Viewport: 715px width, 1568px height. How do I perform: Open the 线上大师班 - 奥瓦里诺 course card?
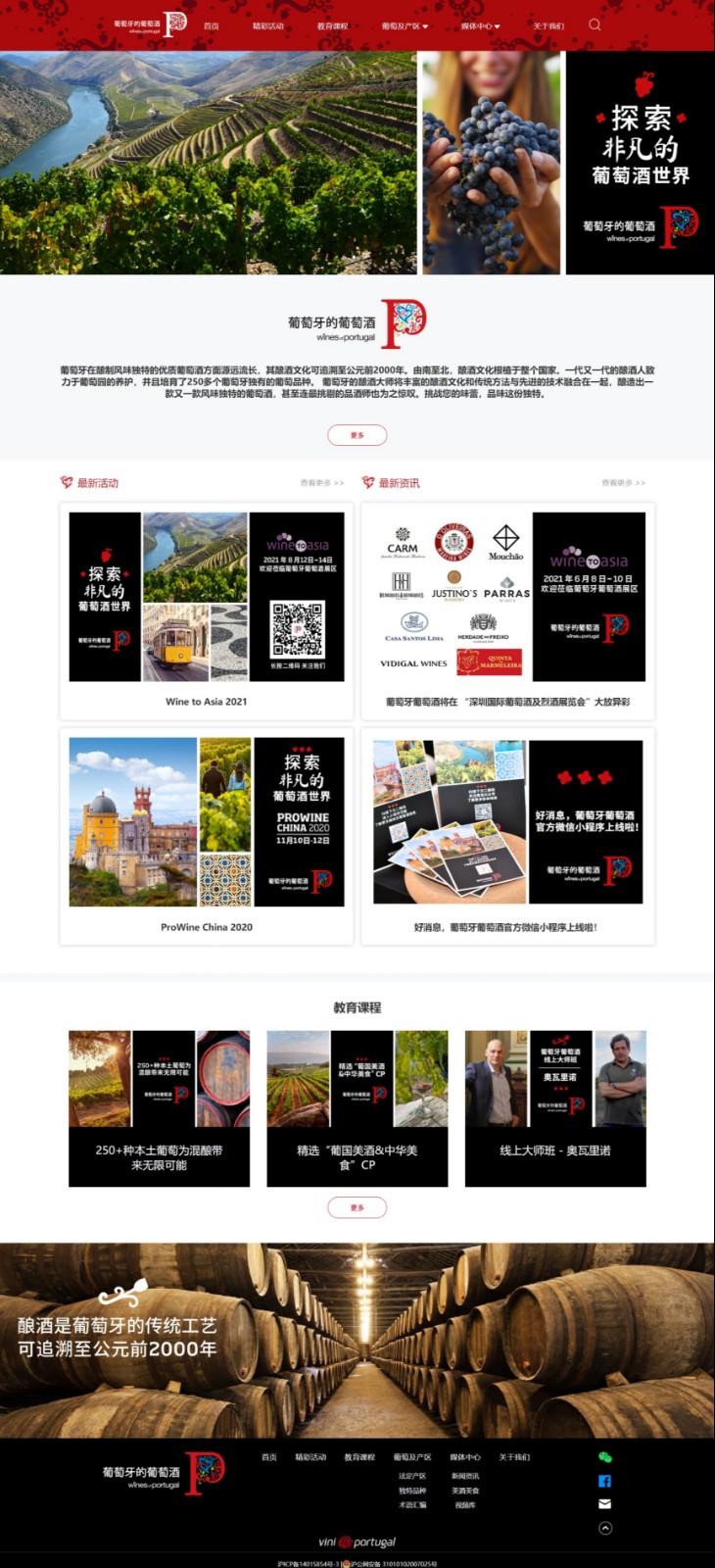(x=555, y=1107)
